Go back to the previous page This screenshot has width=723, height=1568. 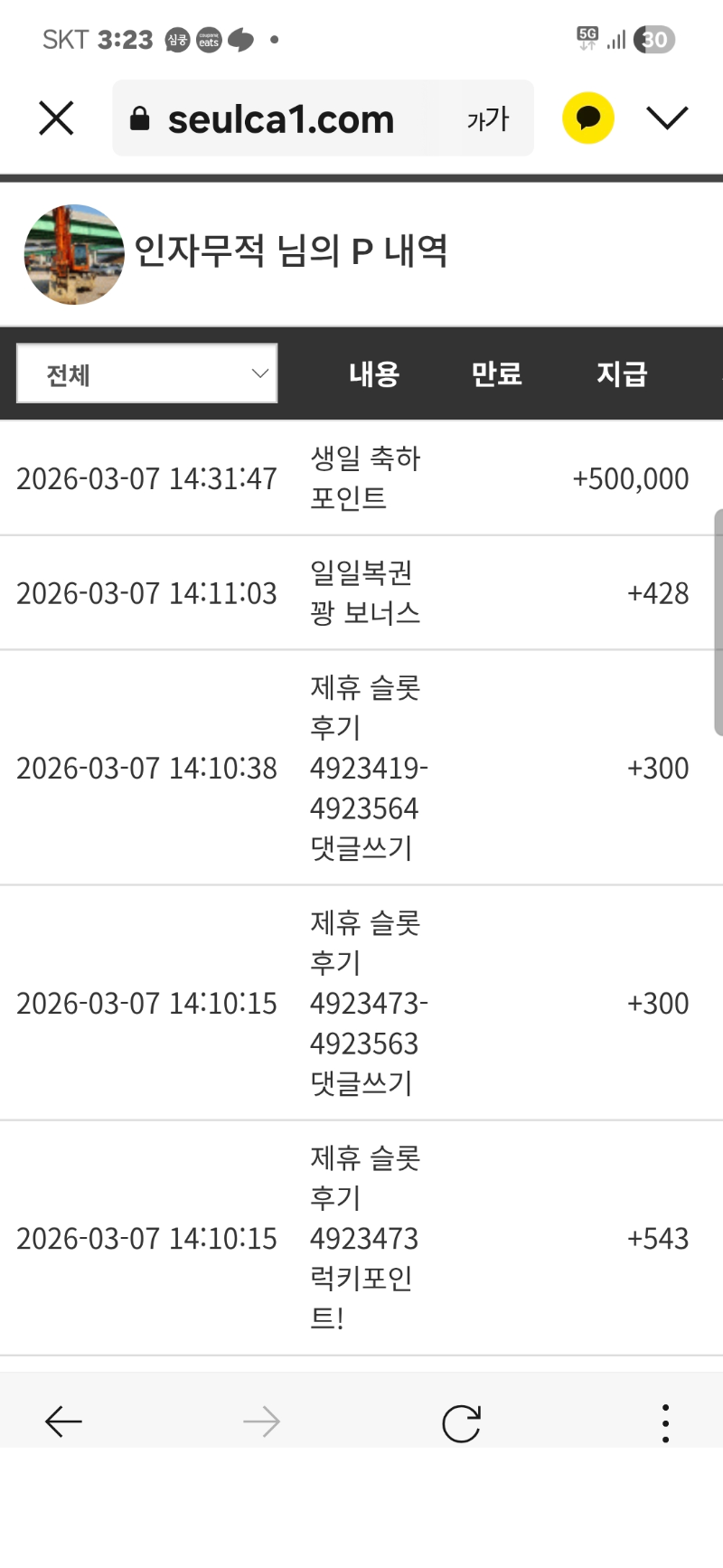pyautogui.click(x=63, y=1422)
